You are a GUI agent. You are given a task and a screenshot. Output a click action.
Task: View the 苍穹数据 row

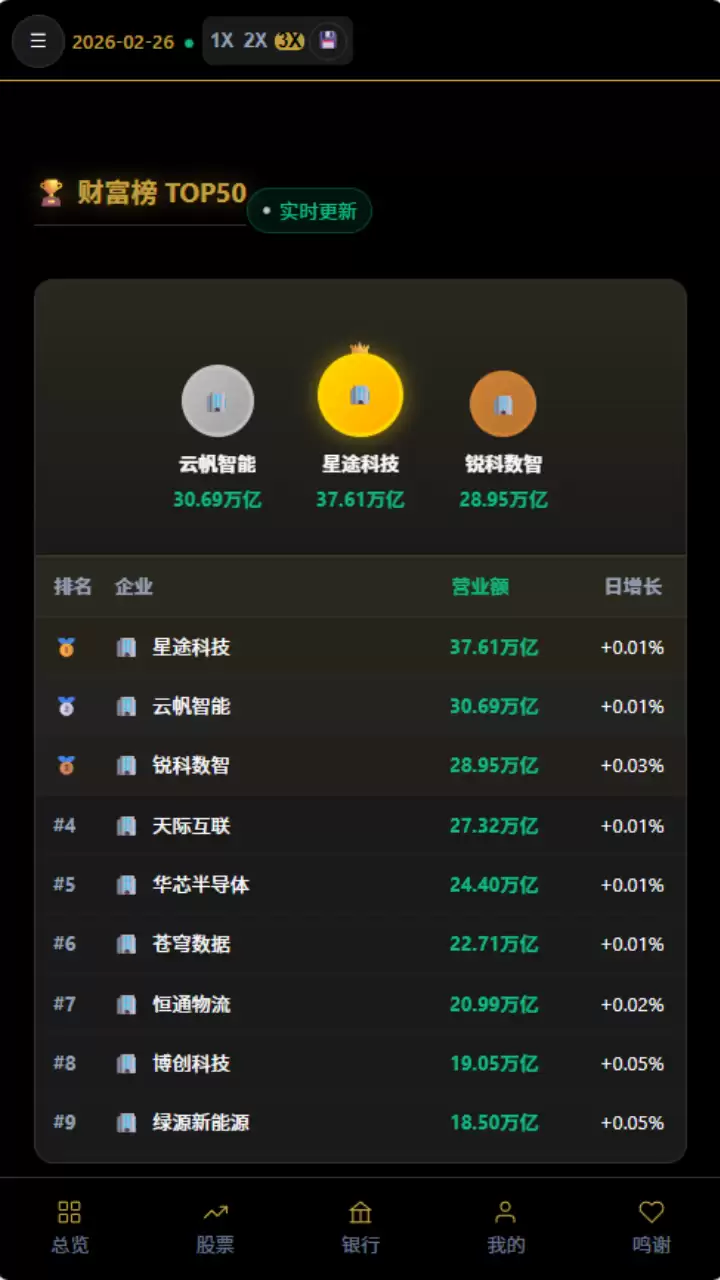[x=360, y=944]
